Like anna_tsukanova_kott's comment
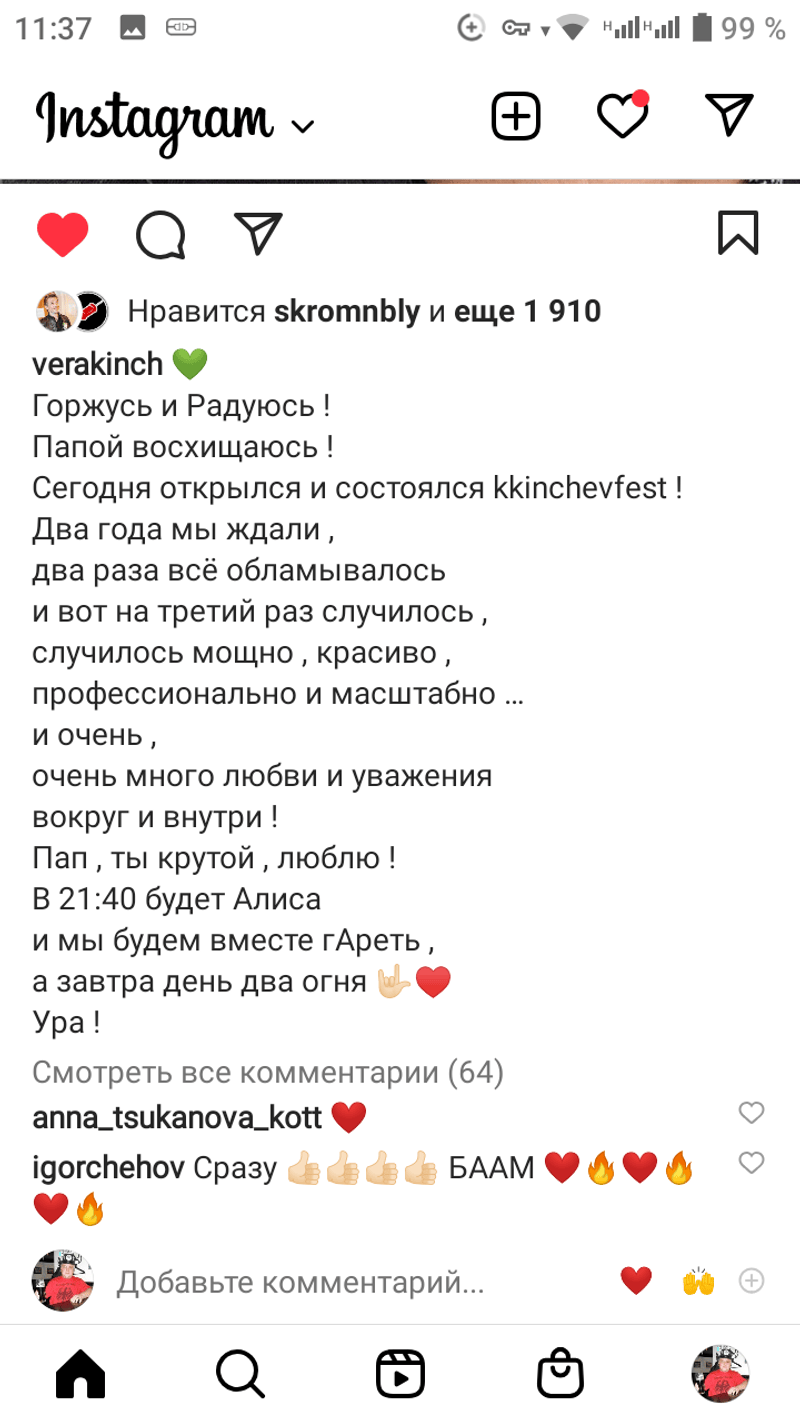The width and height of the screenshot is (800, 1422). [750, 1112]
